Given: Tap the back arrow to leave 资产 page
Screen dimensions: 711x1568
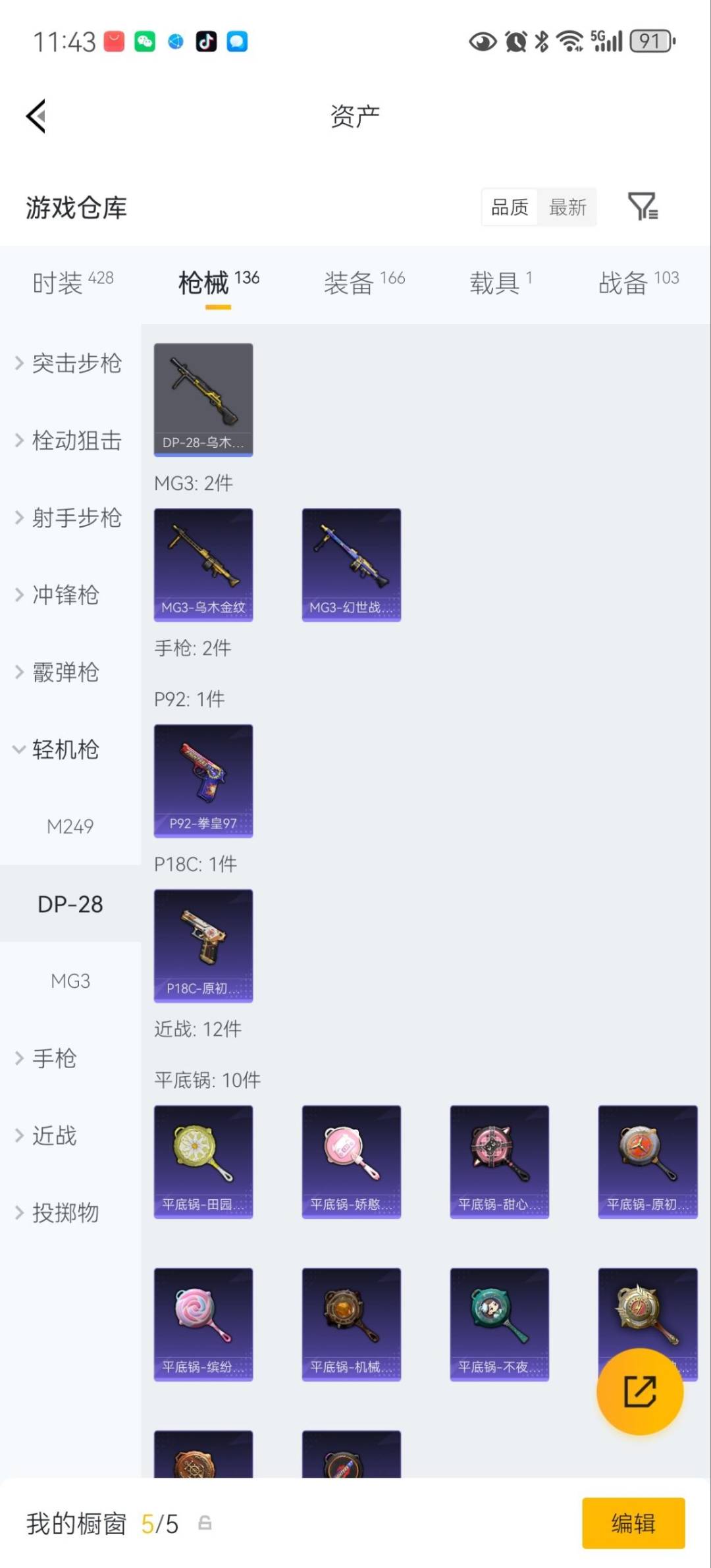Looking at the screenshot, I should 36,115.
